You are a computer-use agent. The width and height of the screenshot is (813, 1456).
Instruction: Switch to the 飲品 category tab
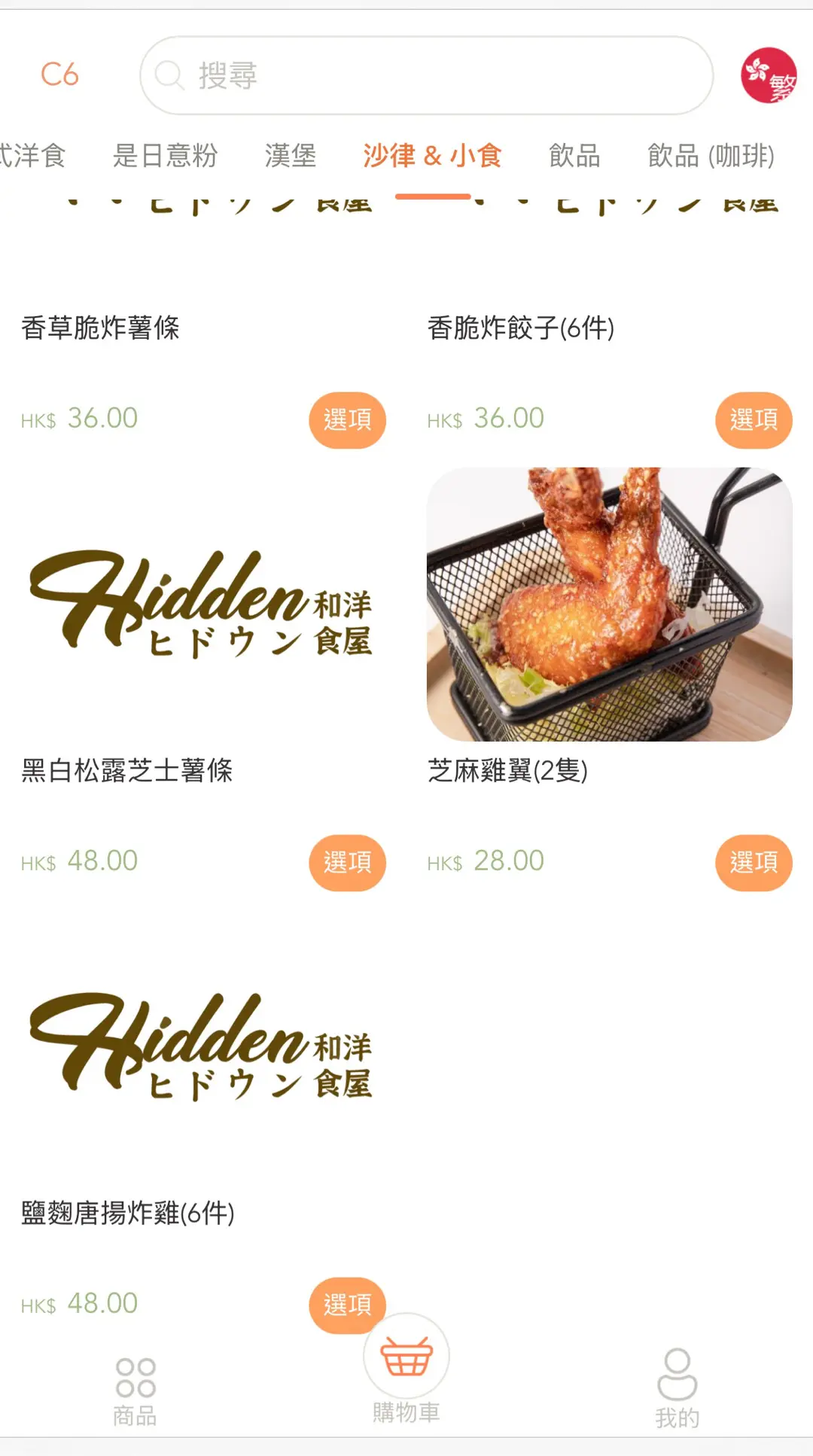tap(574, 156)
